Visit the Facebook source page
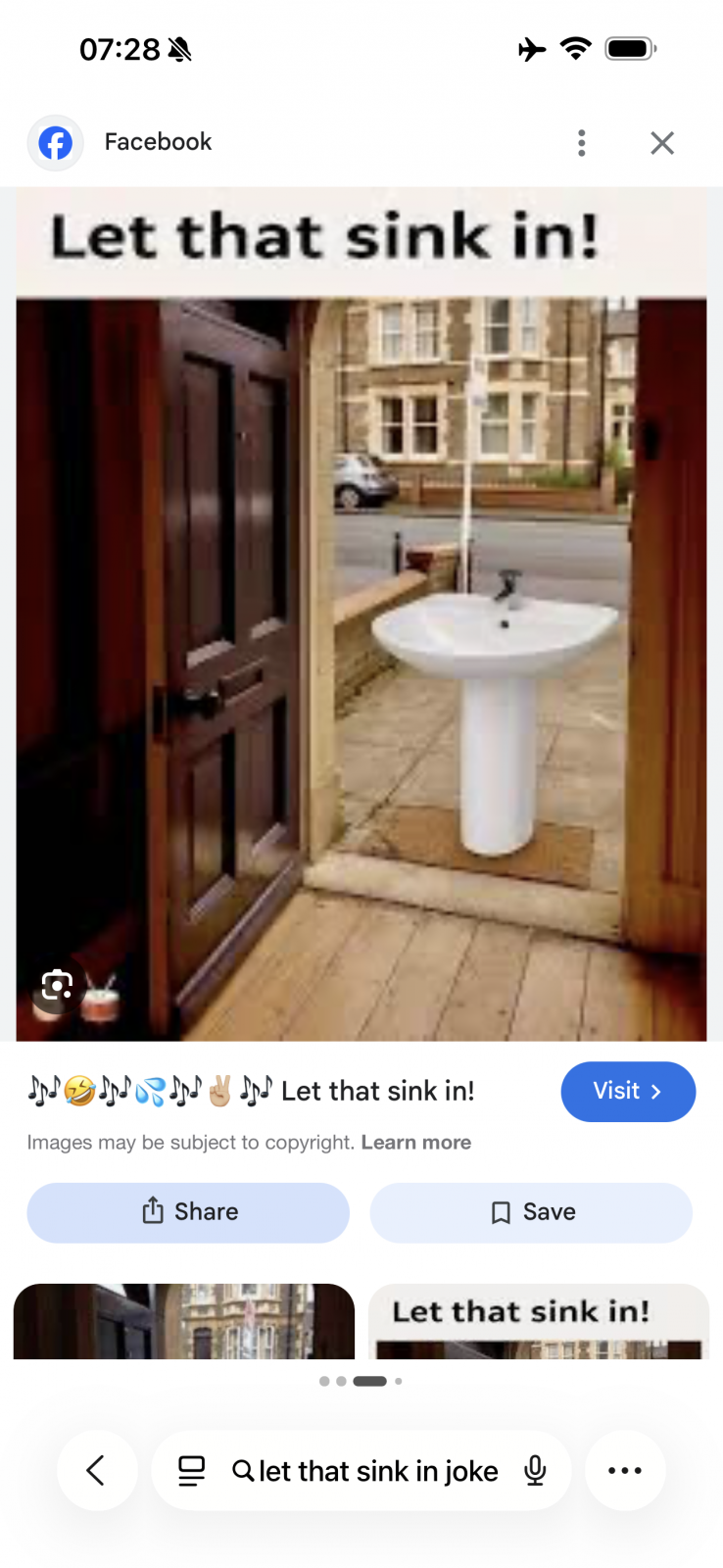Image resolution: width=723 pixels, height=1568 pixels. (x=627, y=1091)
